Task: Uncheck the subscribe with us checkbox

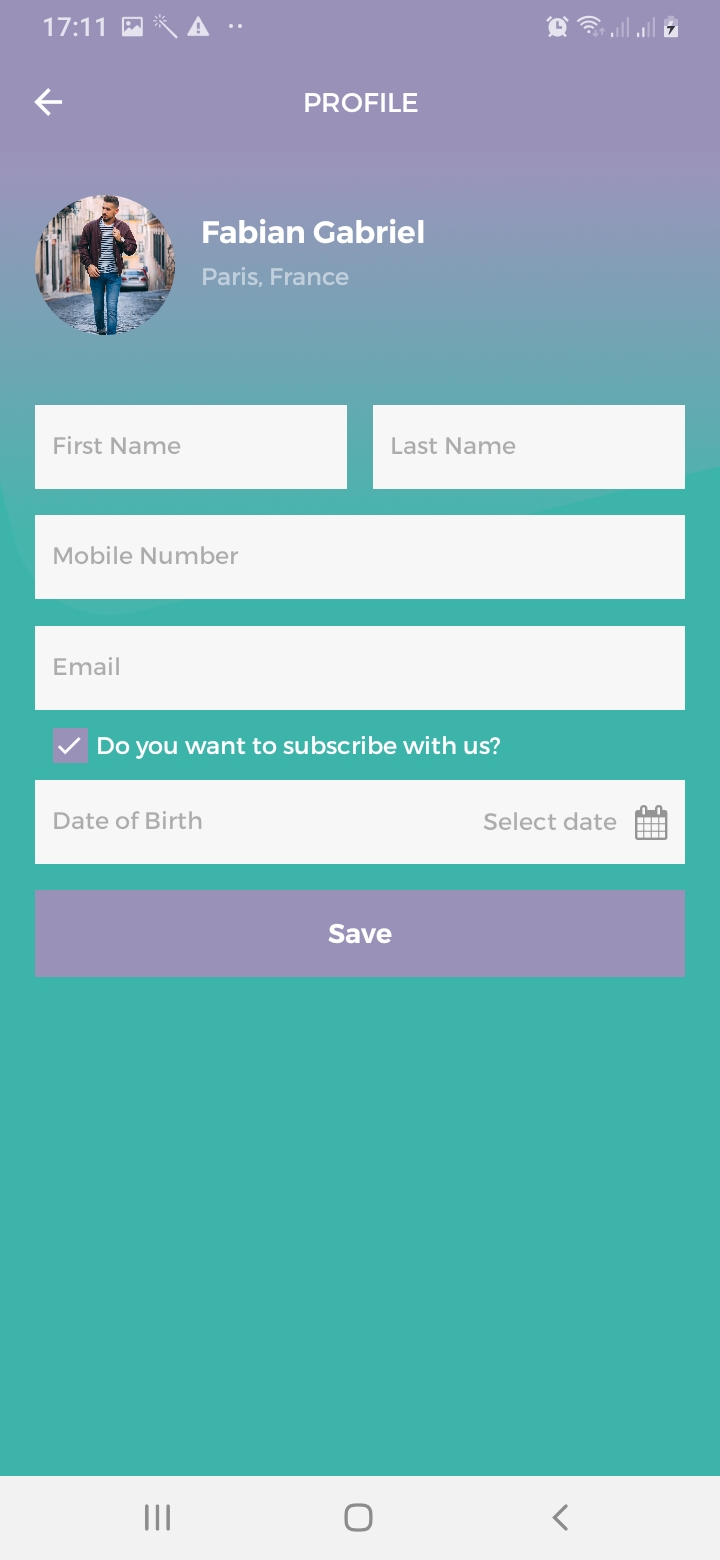Action: pos(70,746)
